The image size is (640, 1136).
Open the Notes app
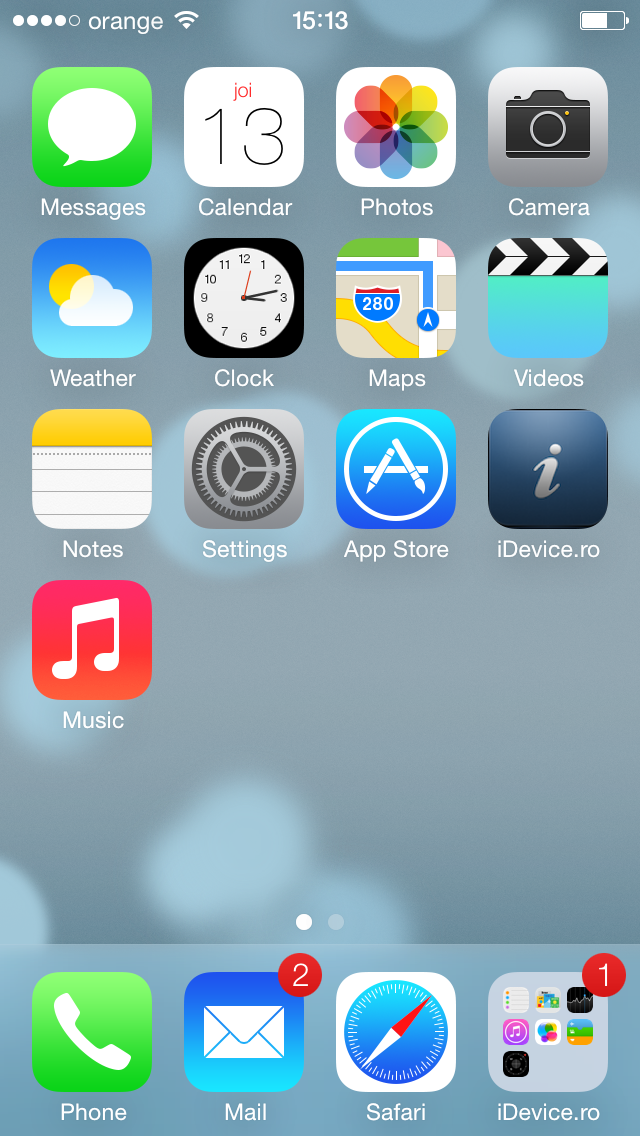point(92,469)
